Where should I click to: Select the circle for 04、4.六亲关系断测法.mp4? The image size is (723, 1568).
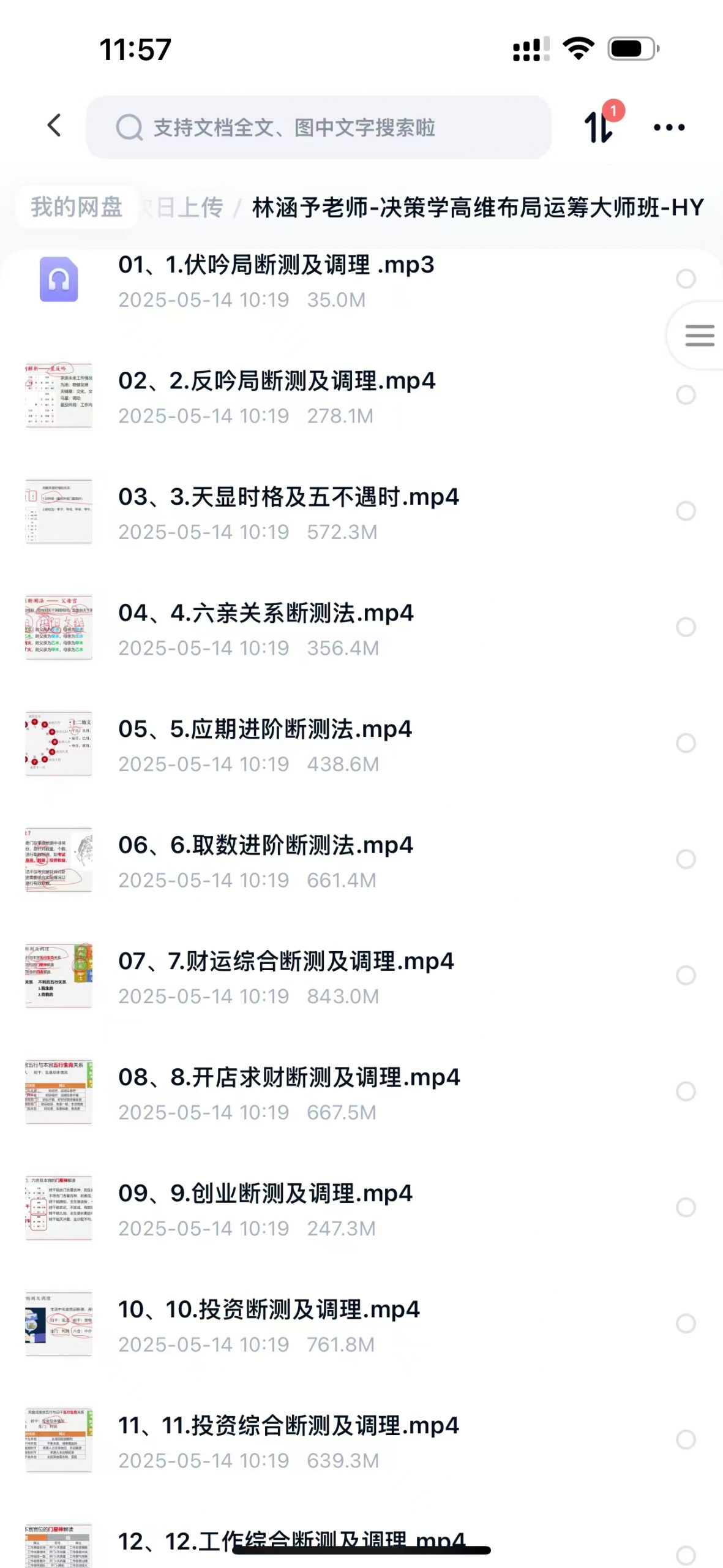click(686, 627)
